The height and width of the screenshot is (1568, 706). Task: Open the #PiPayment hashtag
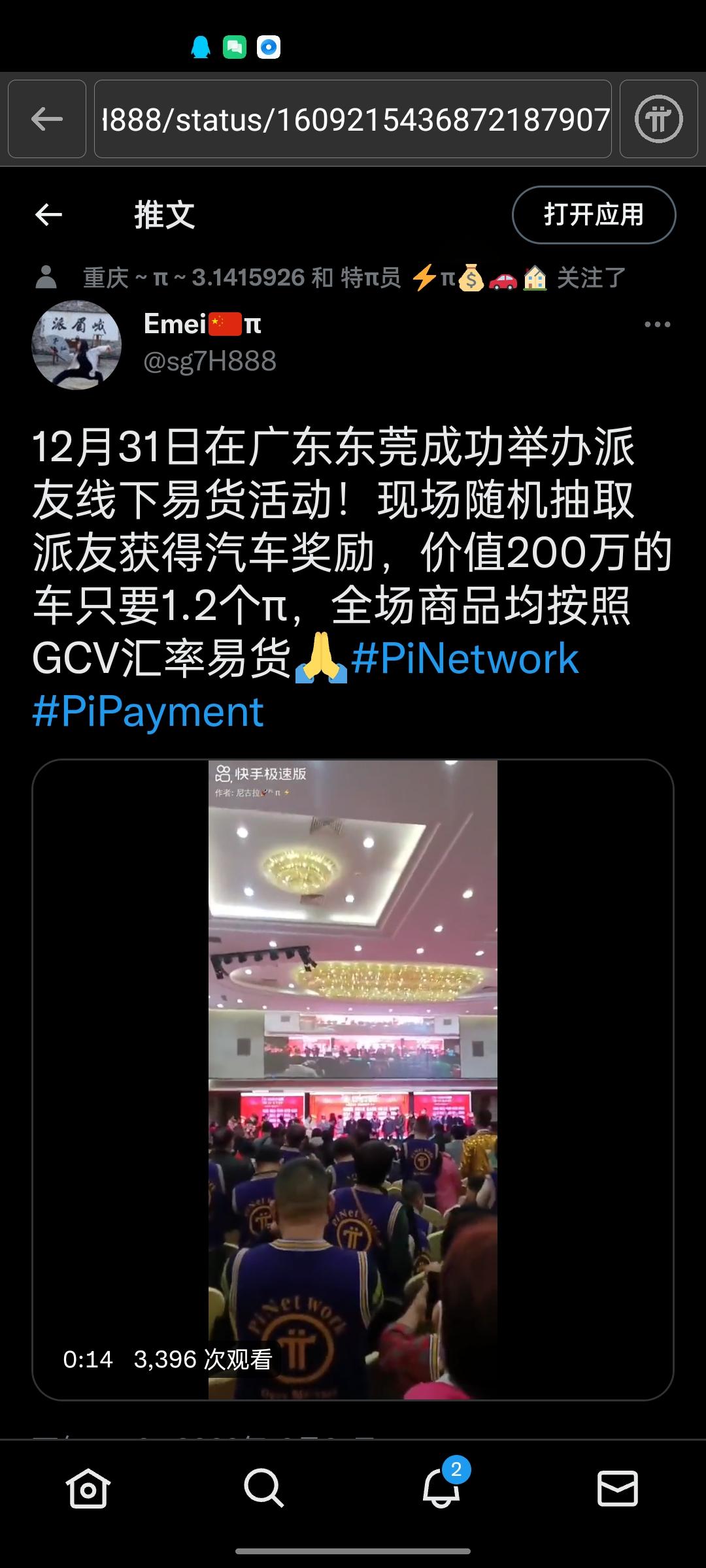[148, 711]
